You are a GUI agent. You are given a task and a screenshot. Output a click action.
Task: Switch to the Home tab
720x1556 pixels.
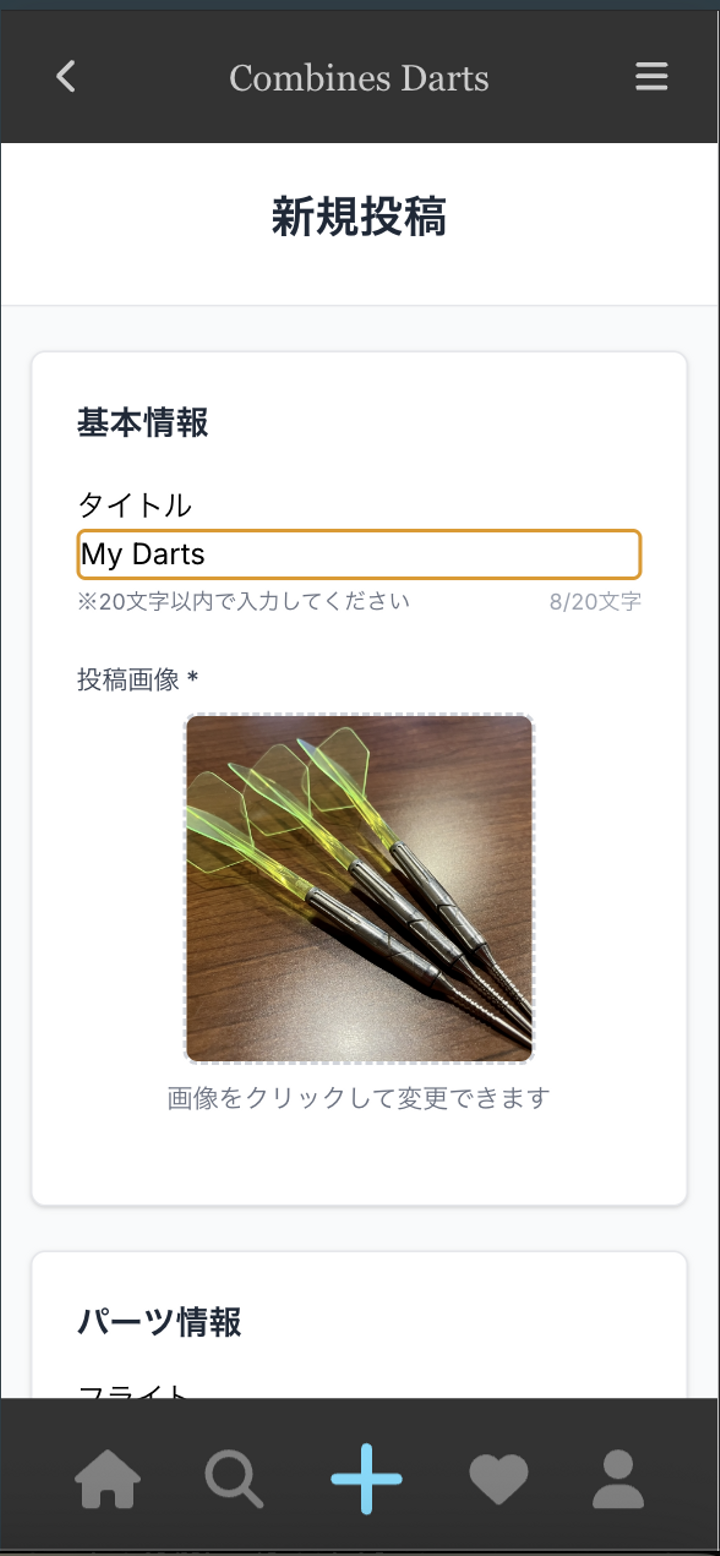click(108, 1479)
